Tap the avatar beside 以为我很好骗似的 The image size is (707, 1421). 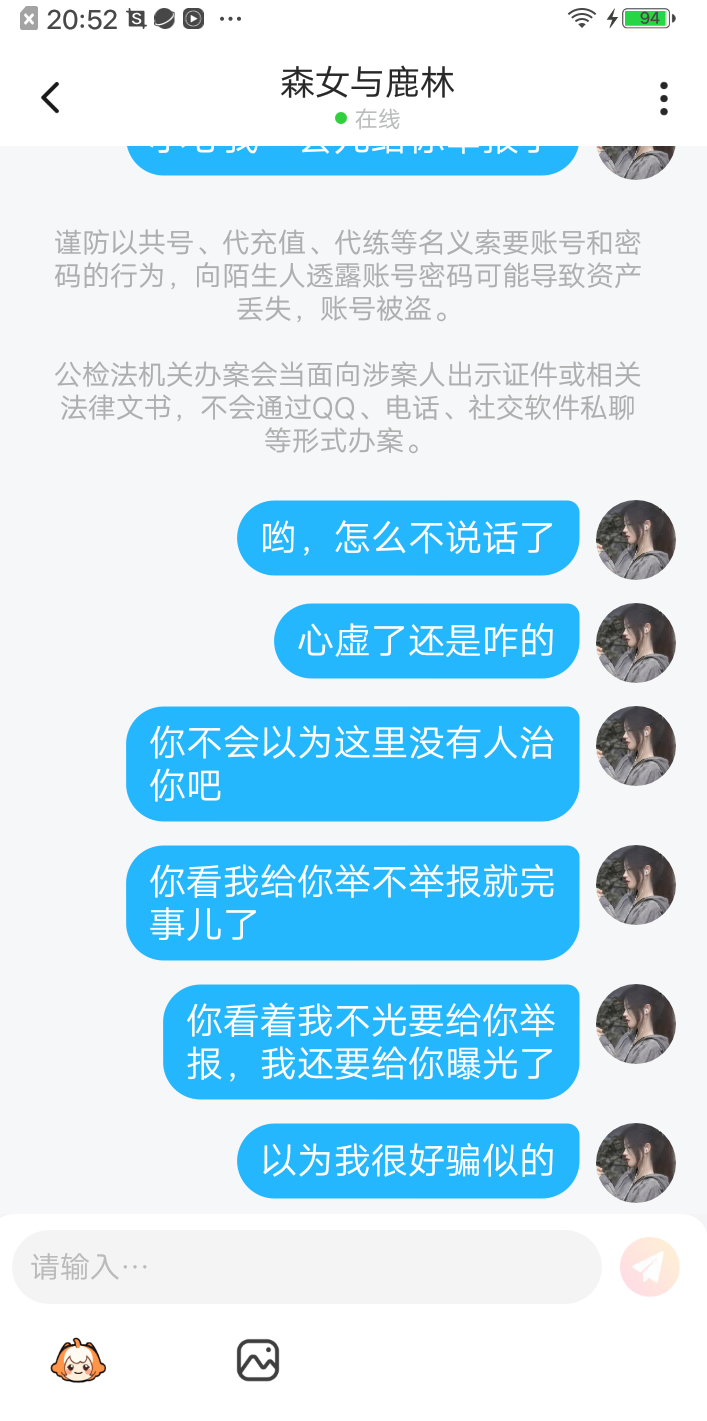tap(635, 1162)
